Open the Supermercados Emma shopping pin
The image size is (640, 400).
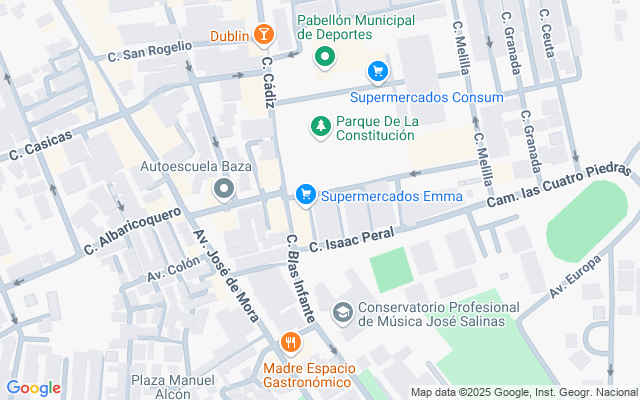pos(306,195)
